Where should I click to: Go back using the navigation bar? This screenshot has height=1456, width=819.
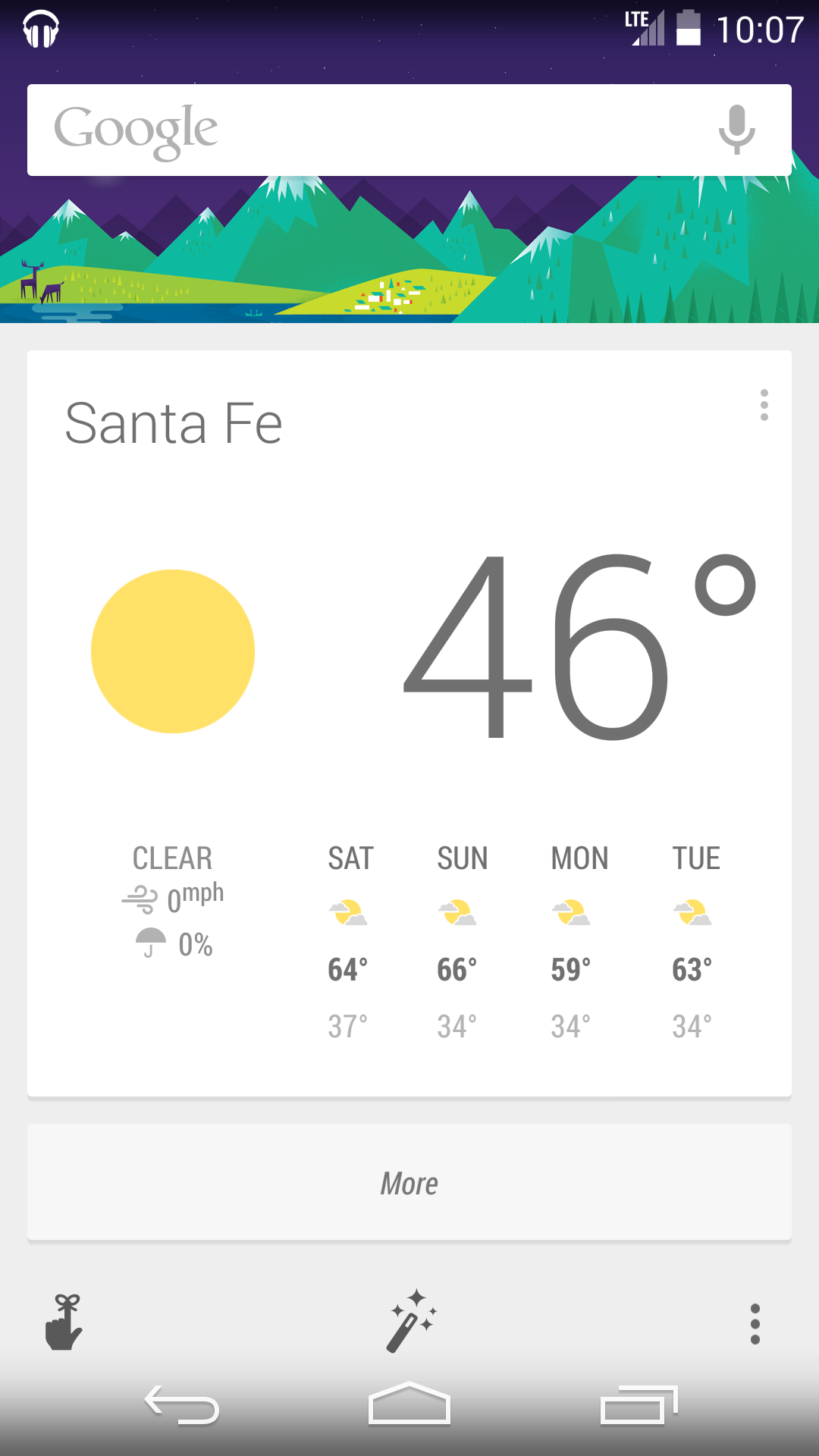coord(182,1404)
